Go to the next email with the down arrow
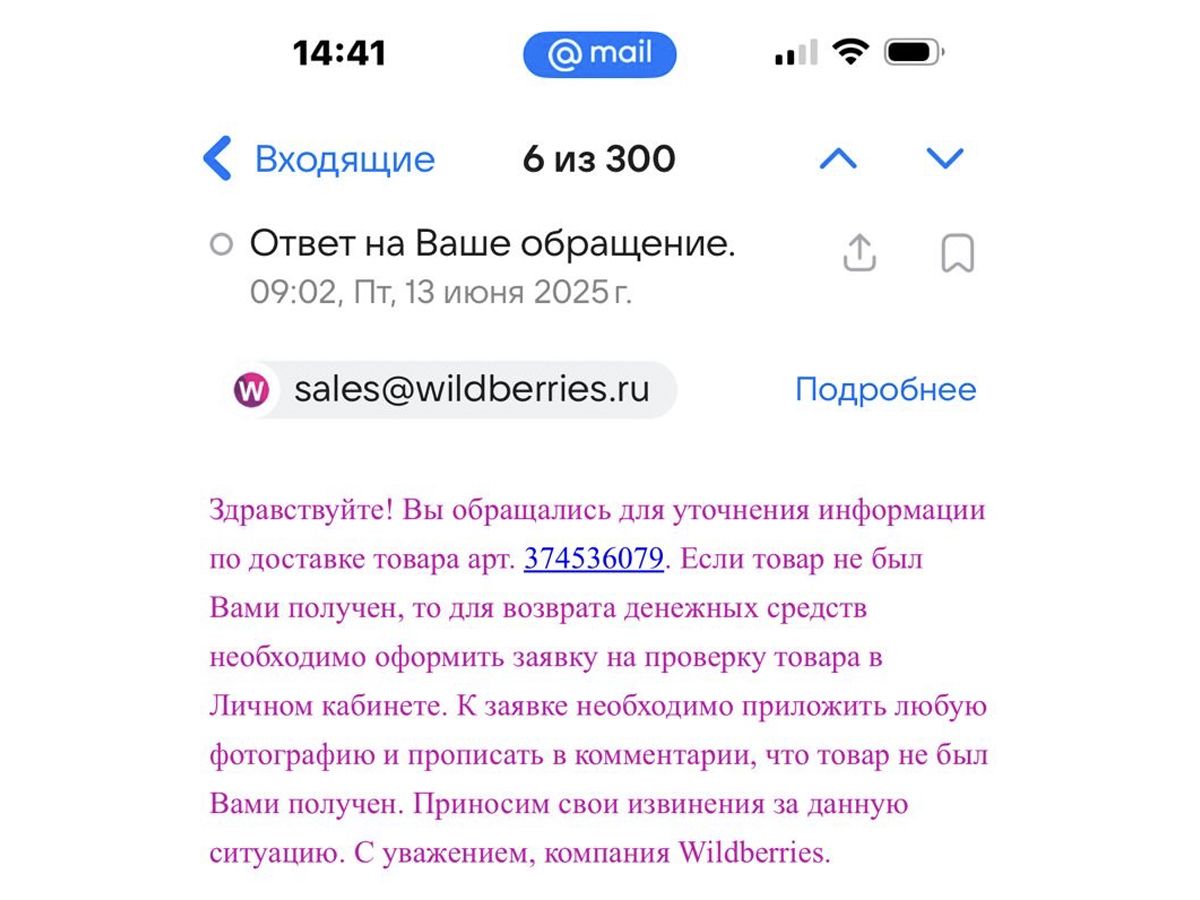 coord(944,158)
